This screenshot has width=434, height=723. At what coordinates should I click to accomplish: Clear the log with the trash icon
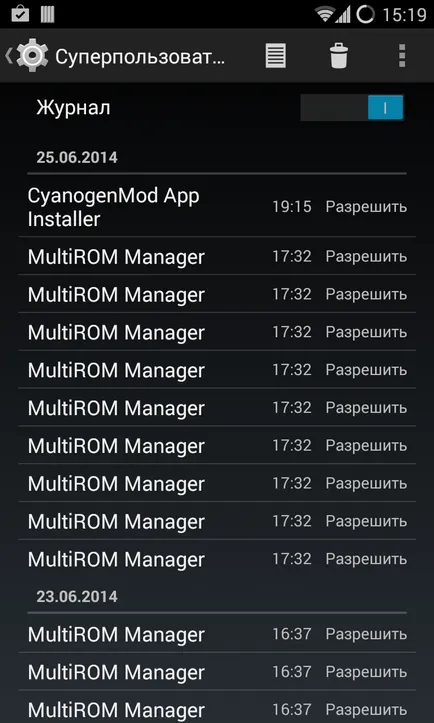tap(339, 56)
